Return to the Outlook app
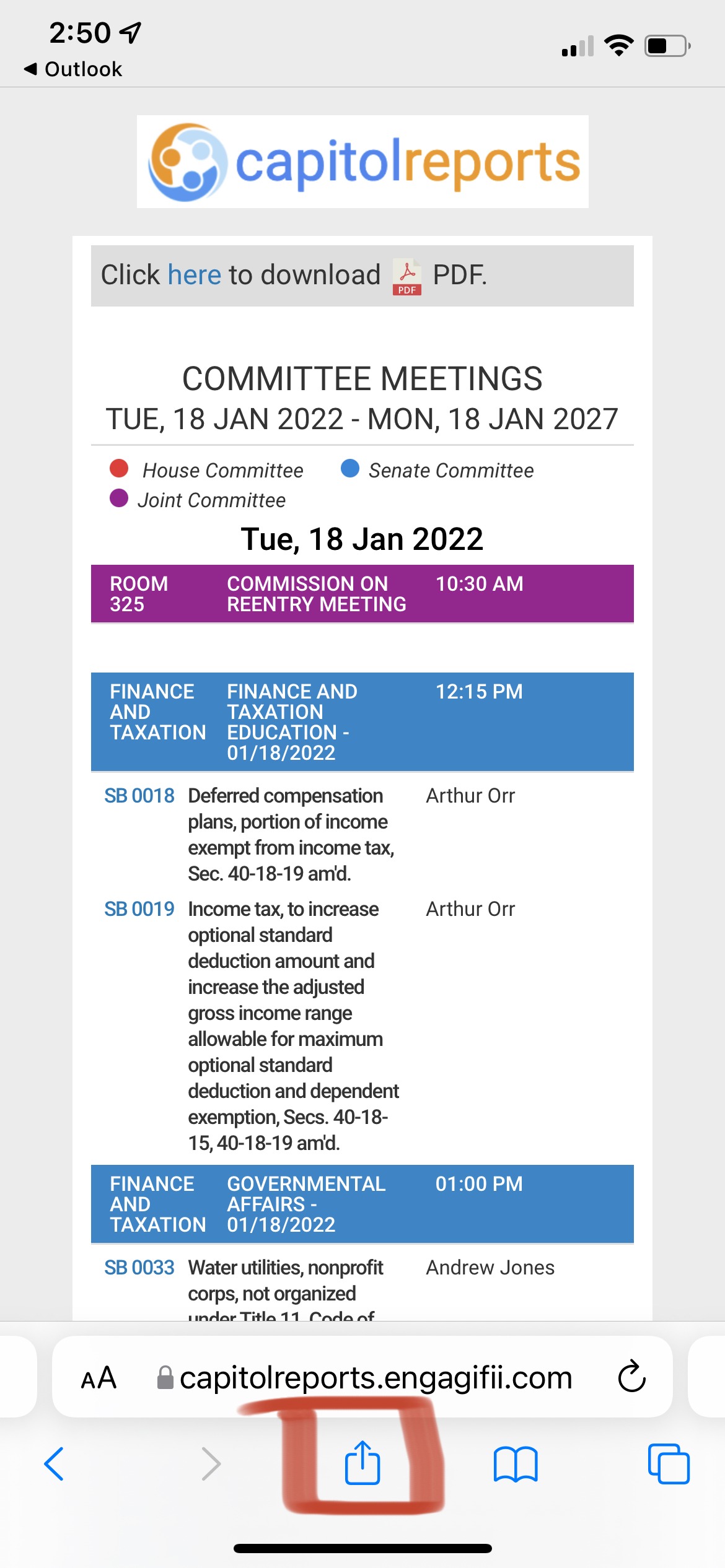The height and width of the screenshot is (1568, 725). pos(73,69)
